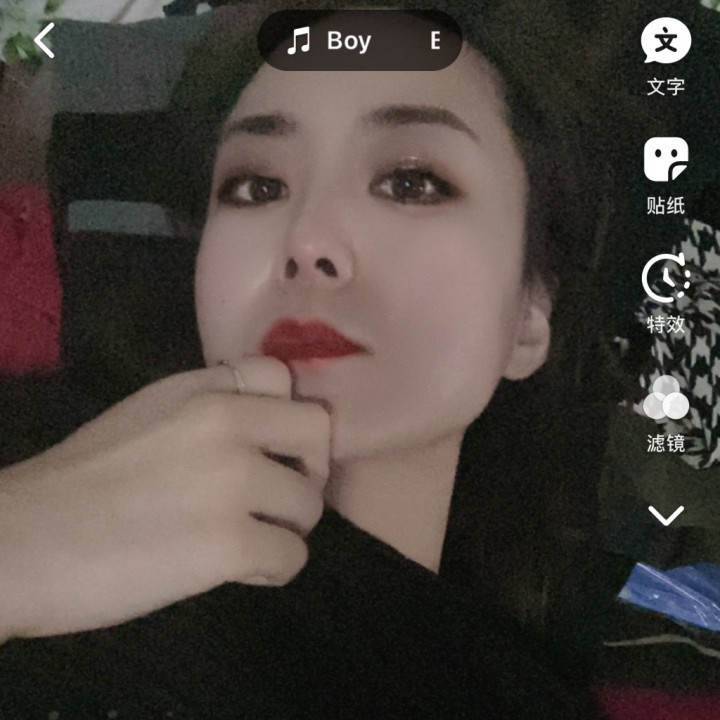The image size is (720, 720).
Task: Go back using the top-left arrow
Action: tap(45, 41)
